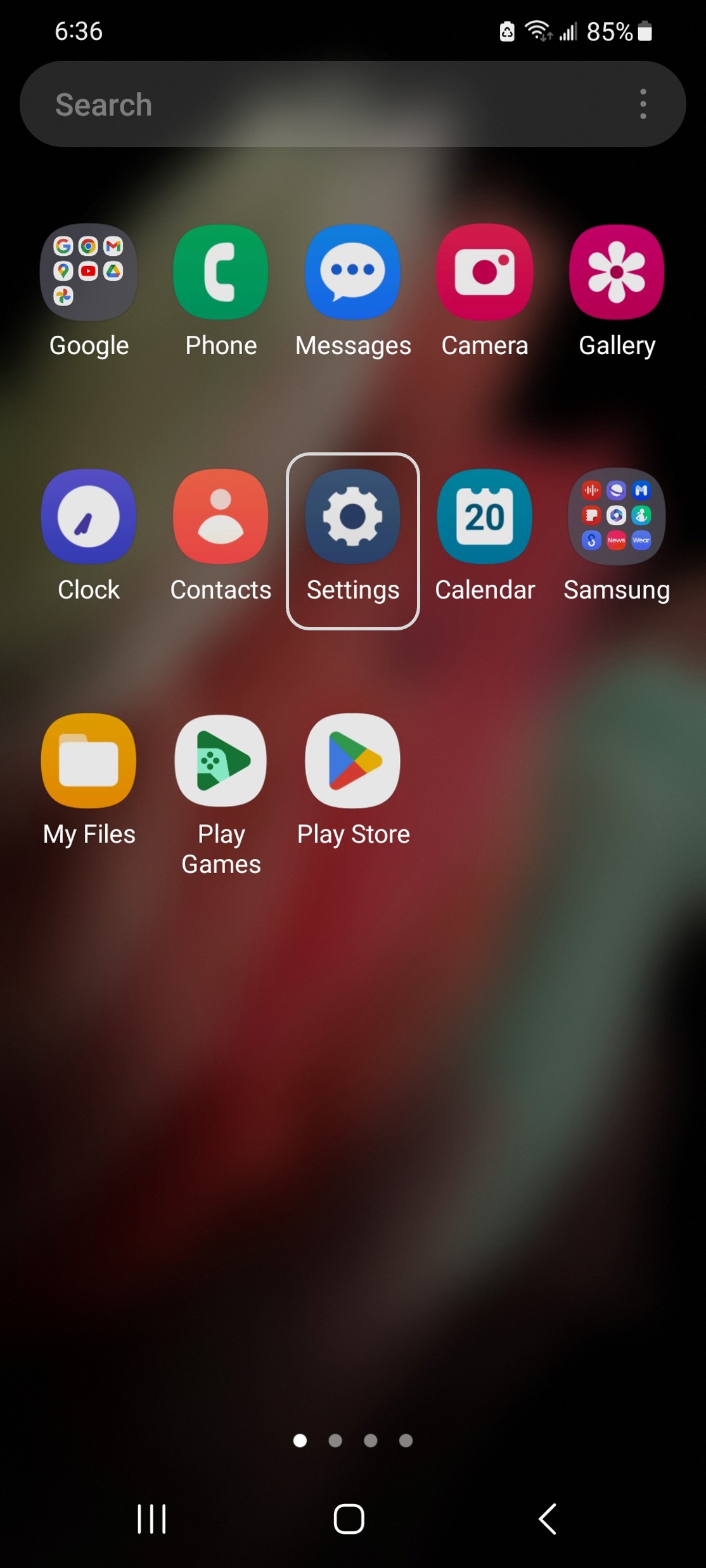Launch Play Games
The image size is (706, 1568).
[x=221, y=761]
